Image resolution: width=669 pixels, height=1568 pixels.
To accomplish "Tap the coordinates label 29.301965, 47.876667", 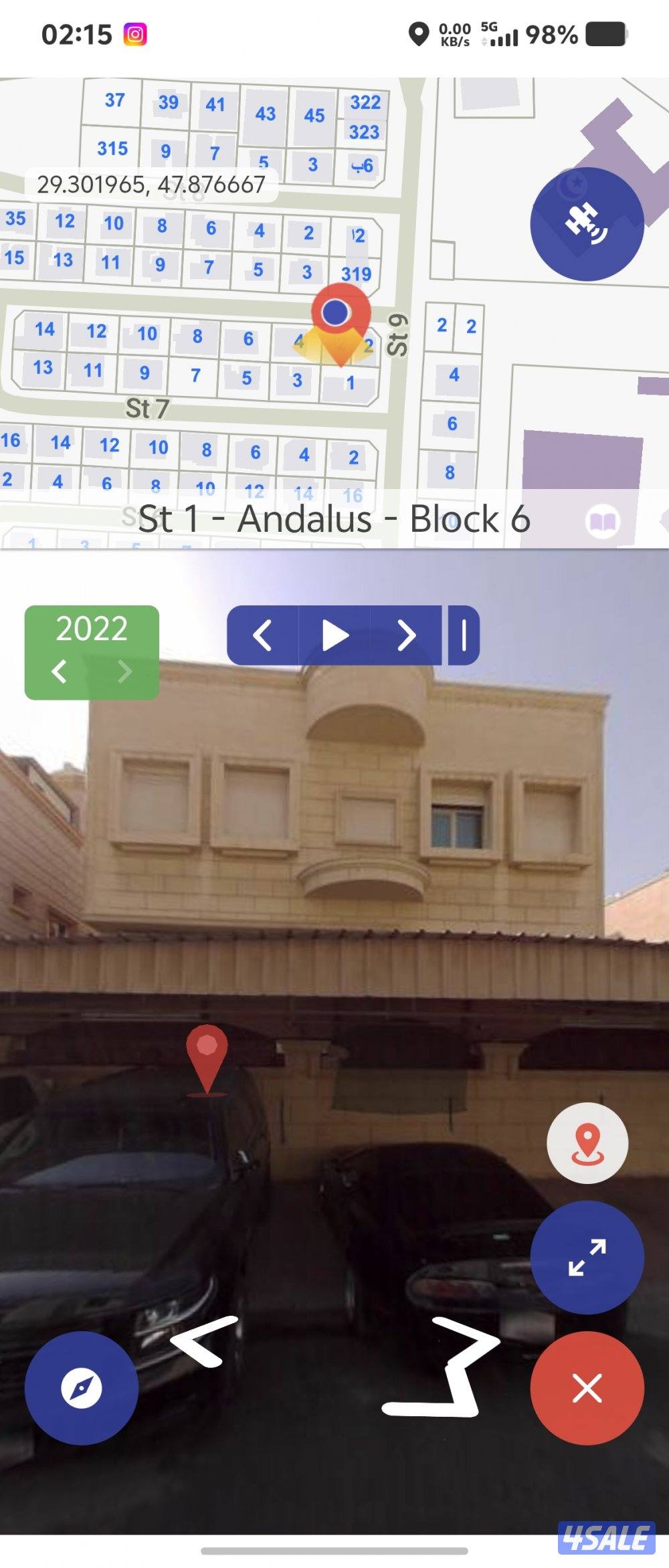I will [151, 185].
